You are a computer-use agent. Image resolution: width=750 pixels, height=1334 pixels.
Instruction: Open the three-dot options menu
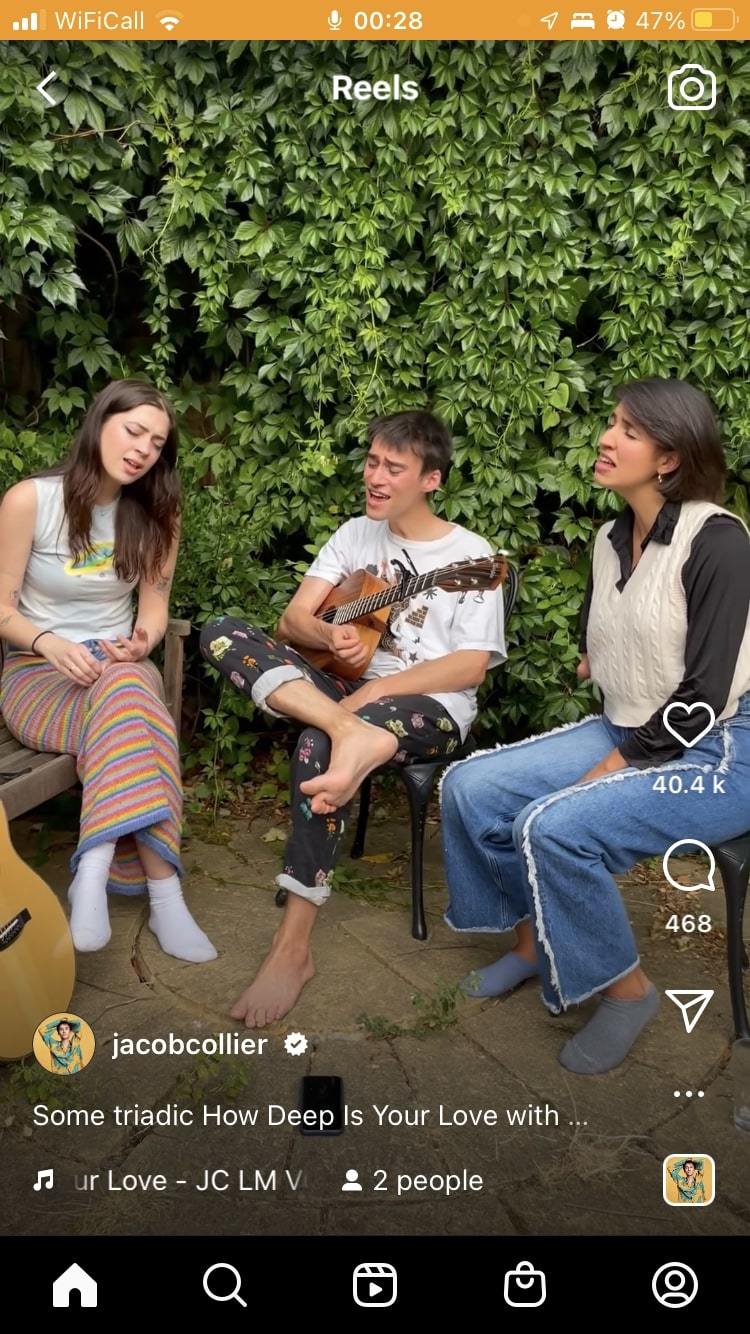(689, 1094)
